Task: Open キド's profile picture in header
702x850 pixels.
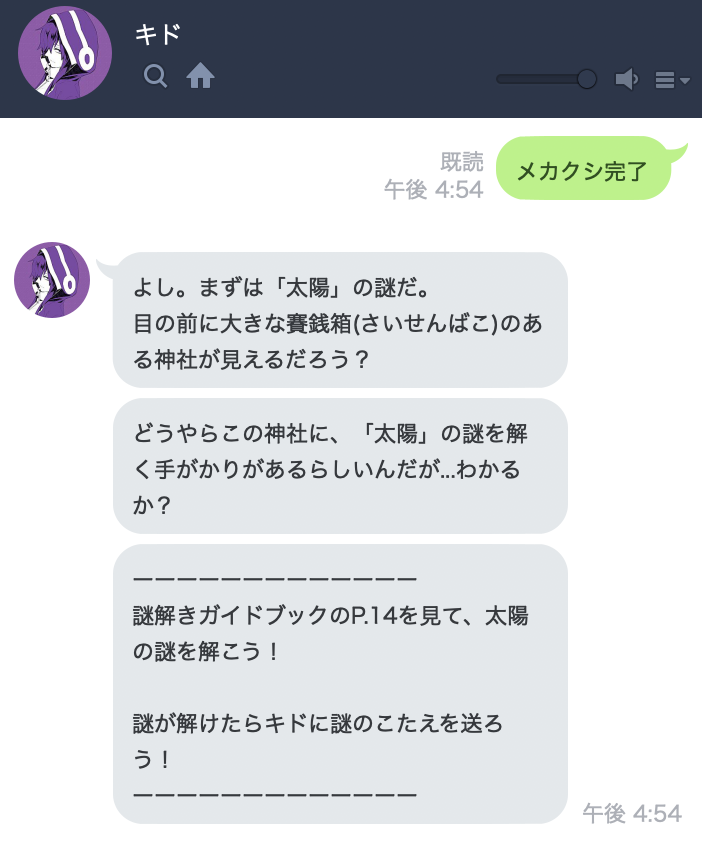Action: pyautogui.click(x=65, y=53)
